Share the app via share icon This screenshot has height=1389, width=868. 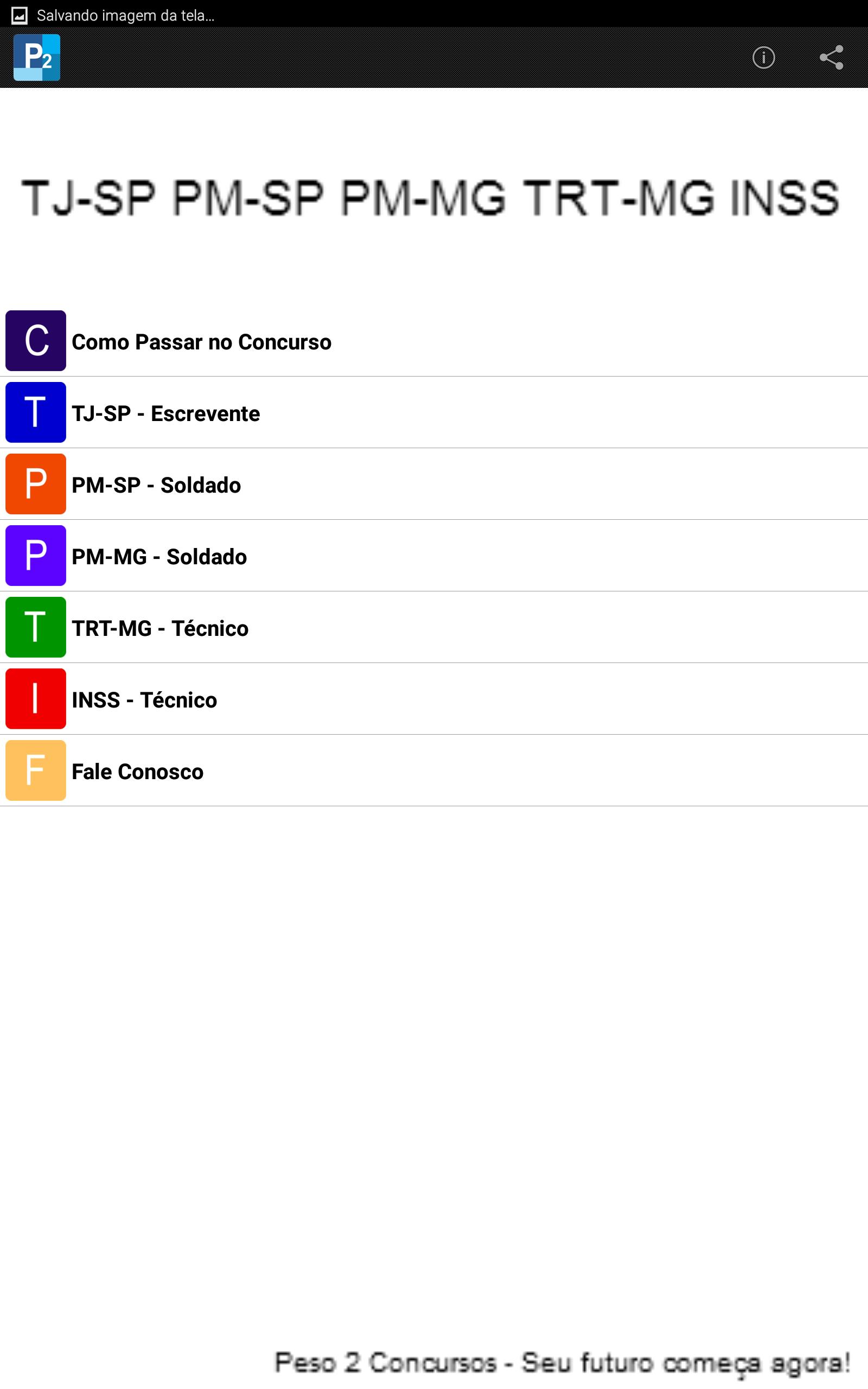(831, 58)
